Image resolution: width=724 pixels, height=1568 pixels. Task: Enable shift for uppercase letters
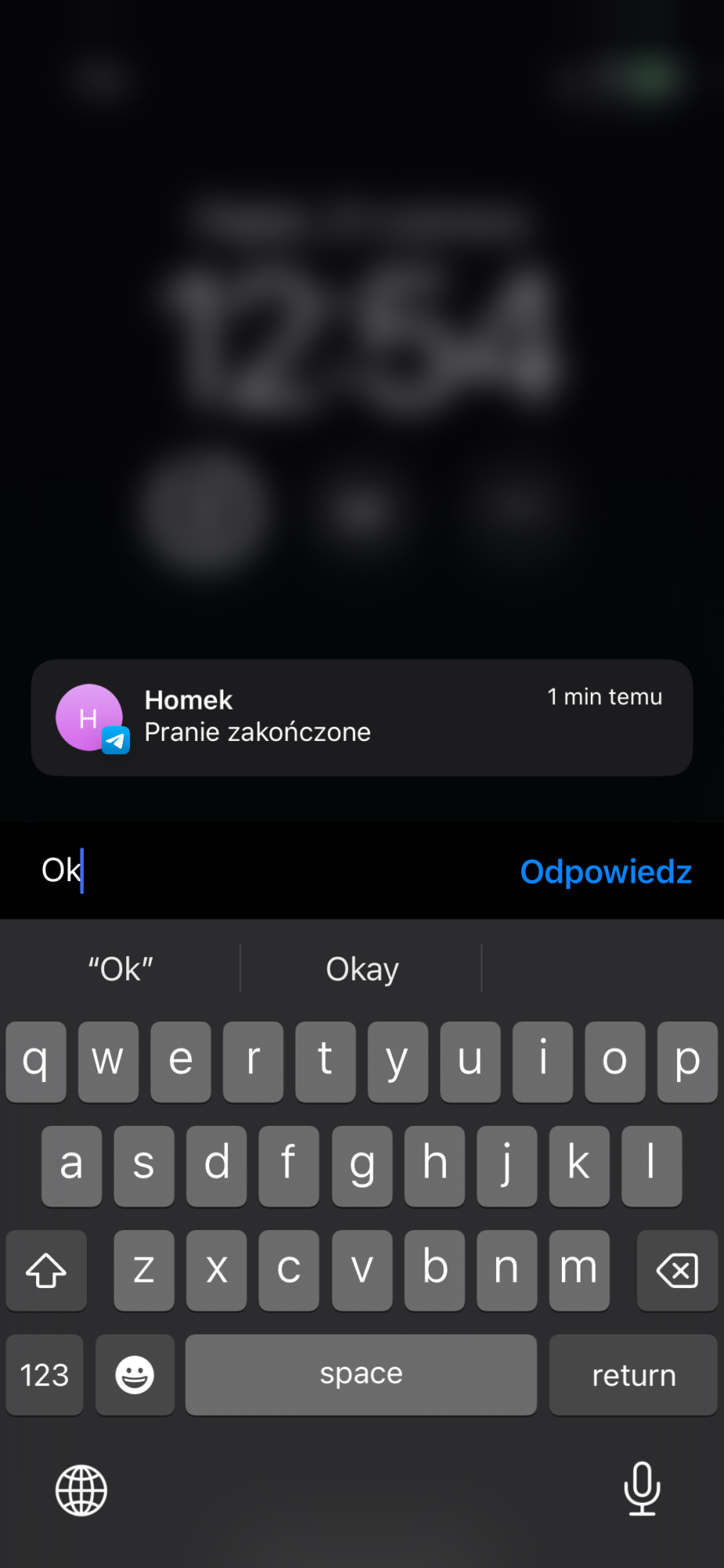pos(46,1270)
